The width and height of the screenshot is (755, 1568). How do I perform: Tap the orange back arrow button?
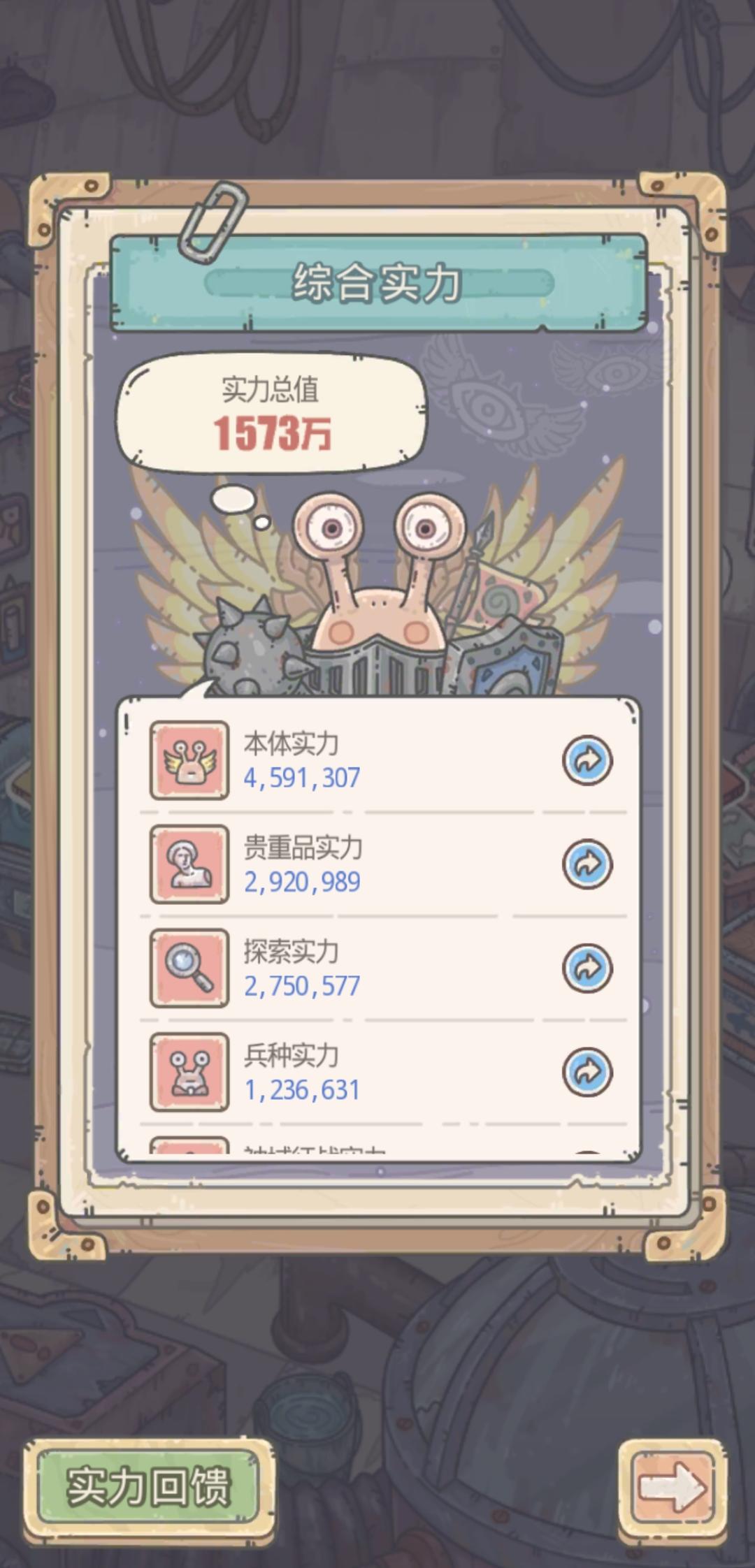[x=673, y=1486]
